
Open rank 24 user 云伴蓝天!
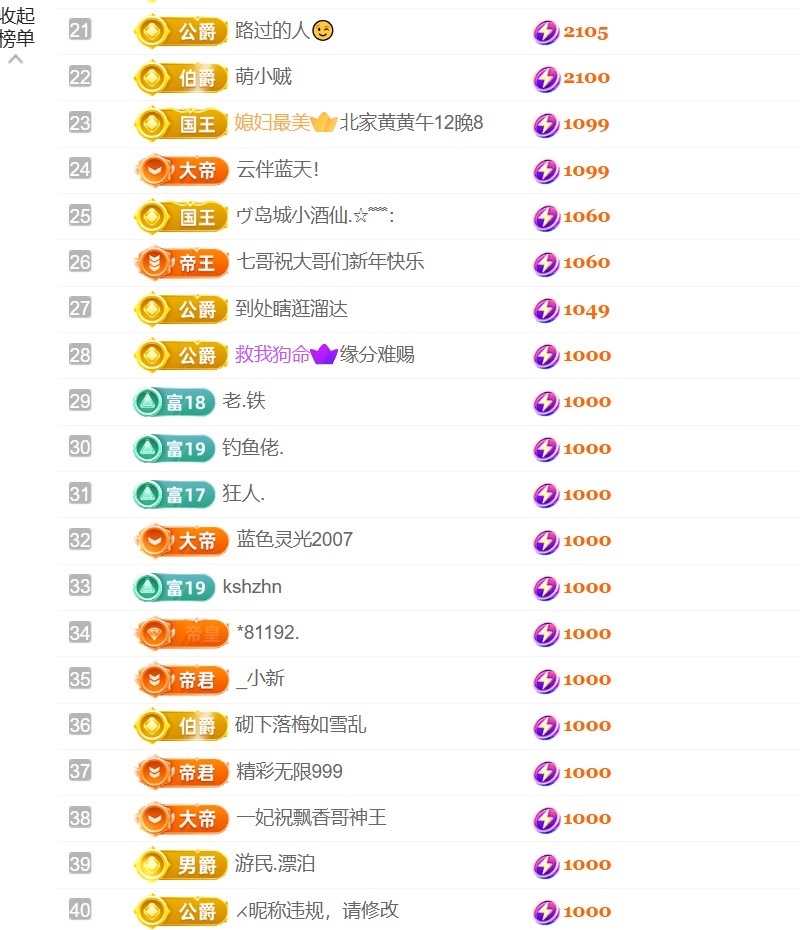click(x=278, y=170)
